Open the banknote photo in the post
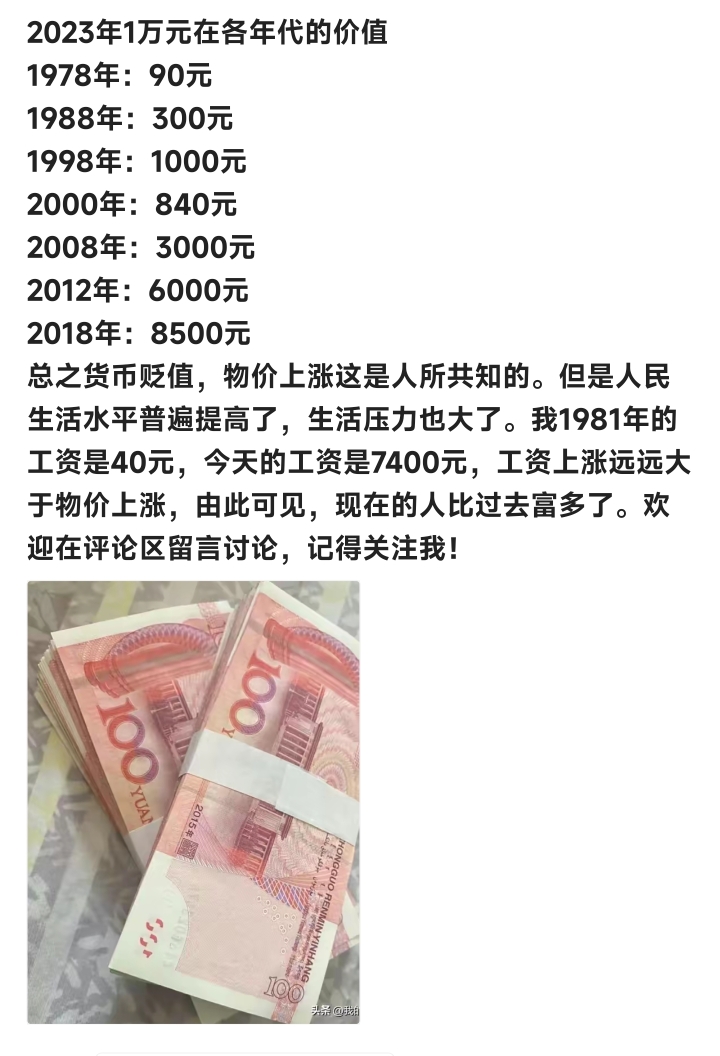 pyautogui.click(x=193, y=800)
